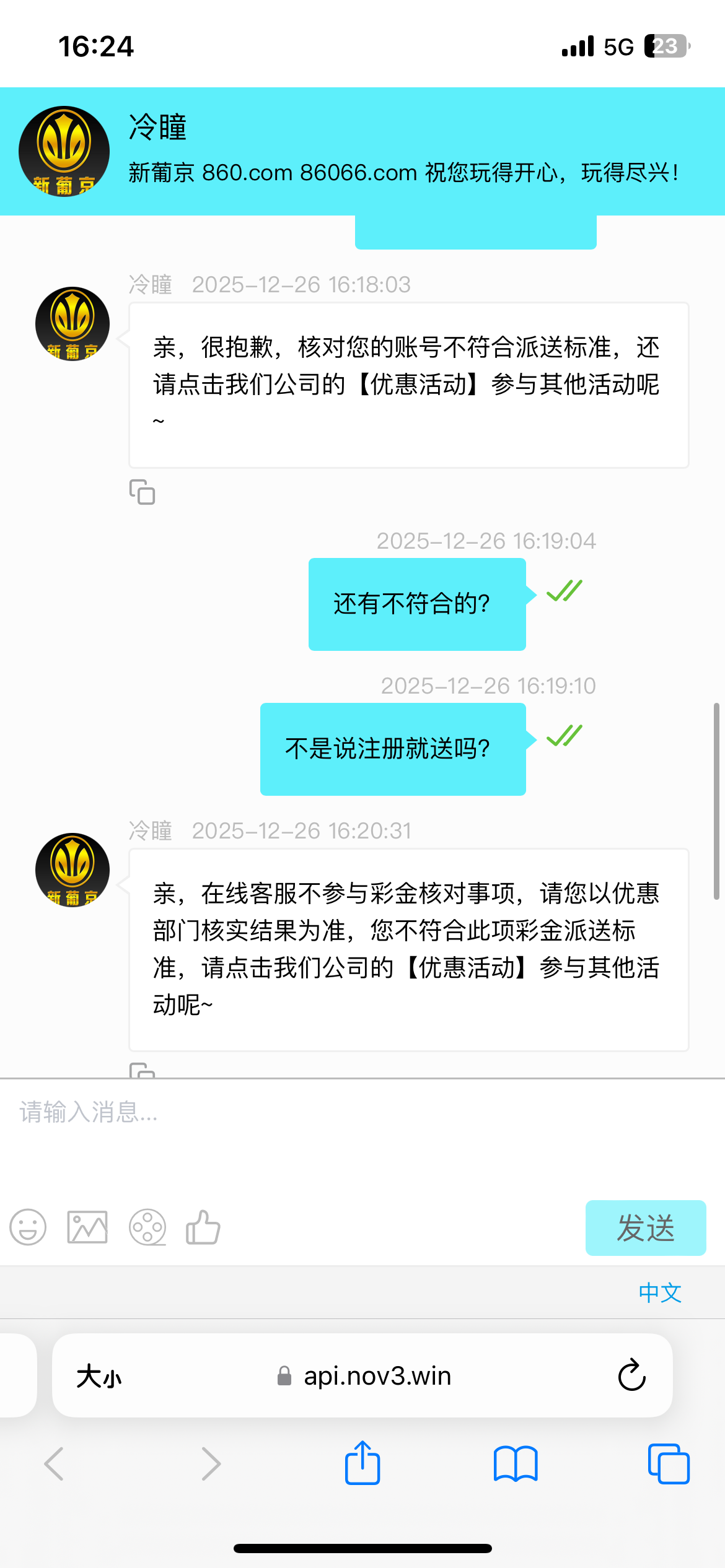Attach a video using the film reel icon
Viewport: 725px width, 1568px height.
[147, 1227]
